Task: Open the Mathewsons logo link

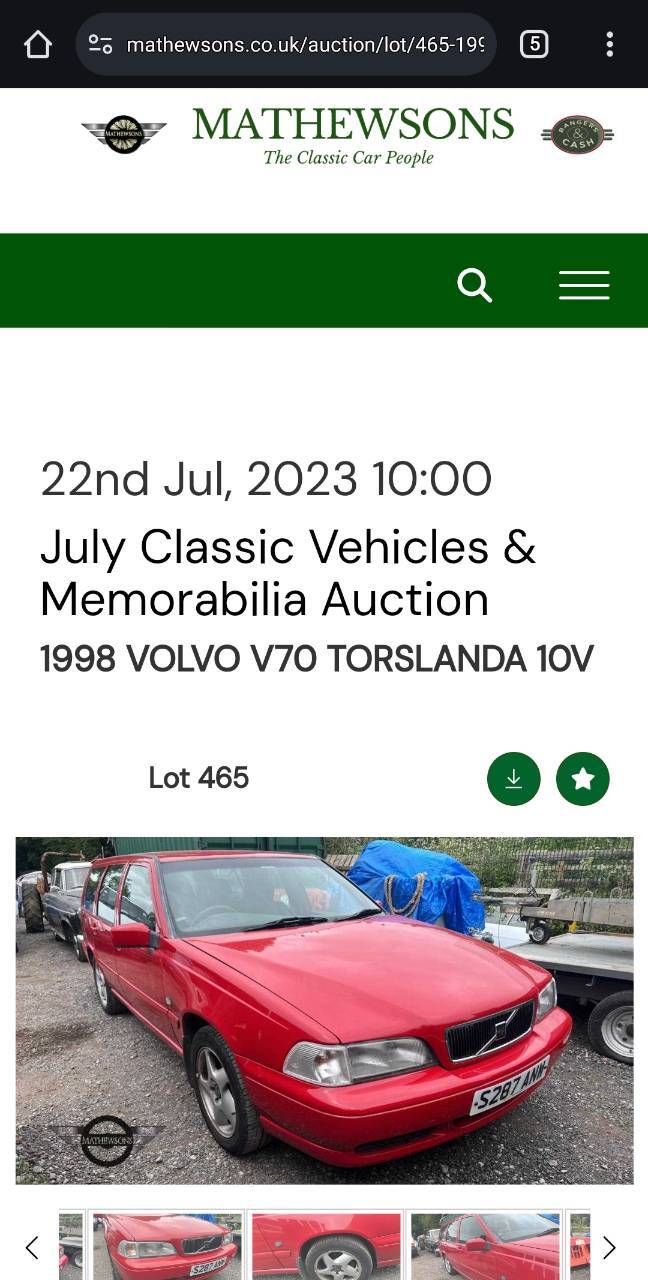Action: (353, 136)
